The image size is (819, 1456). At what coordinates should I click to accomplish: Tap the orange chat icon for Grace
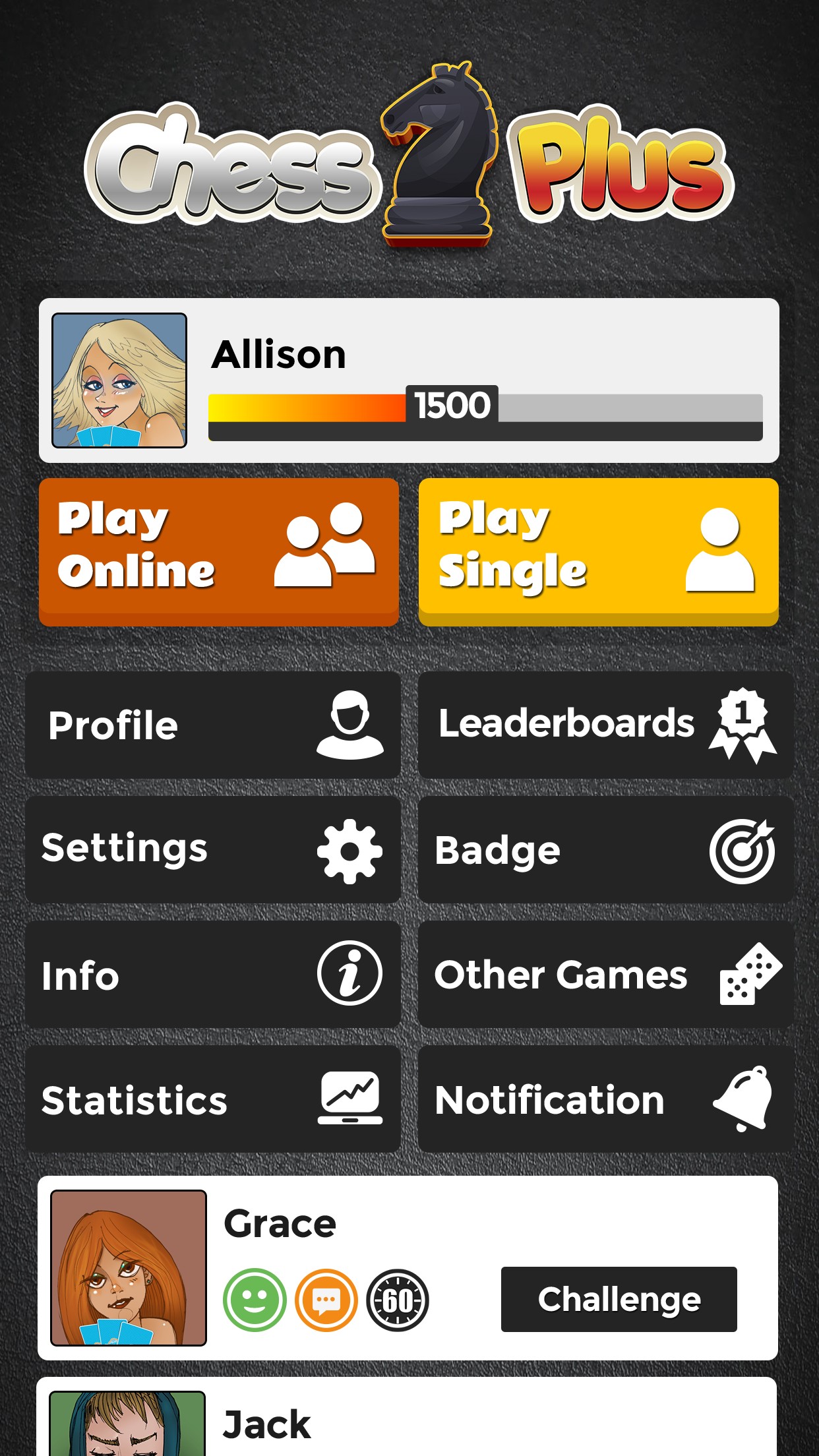[x=326, y=1300]
